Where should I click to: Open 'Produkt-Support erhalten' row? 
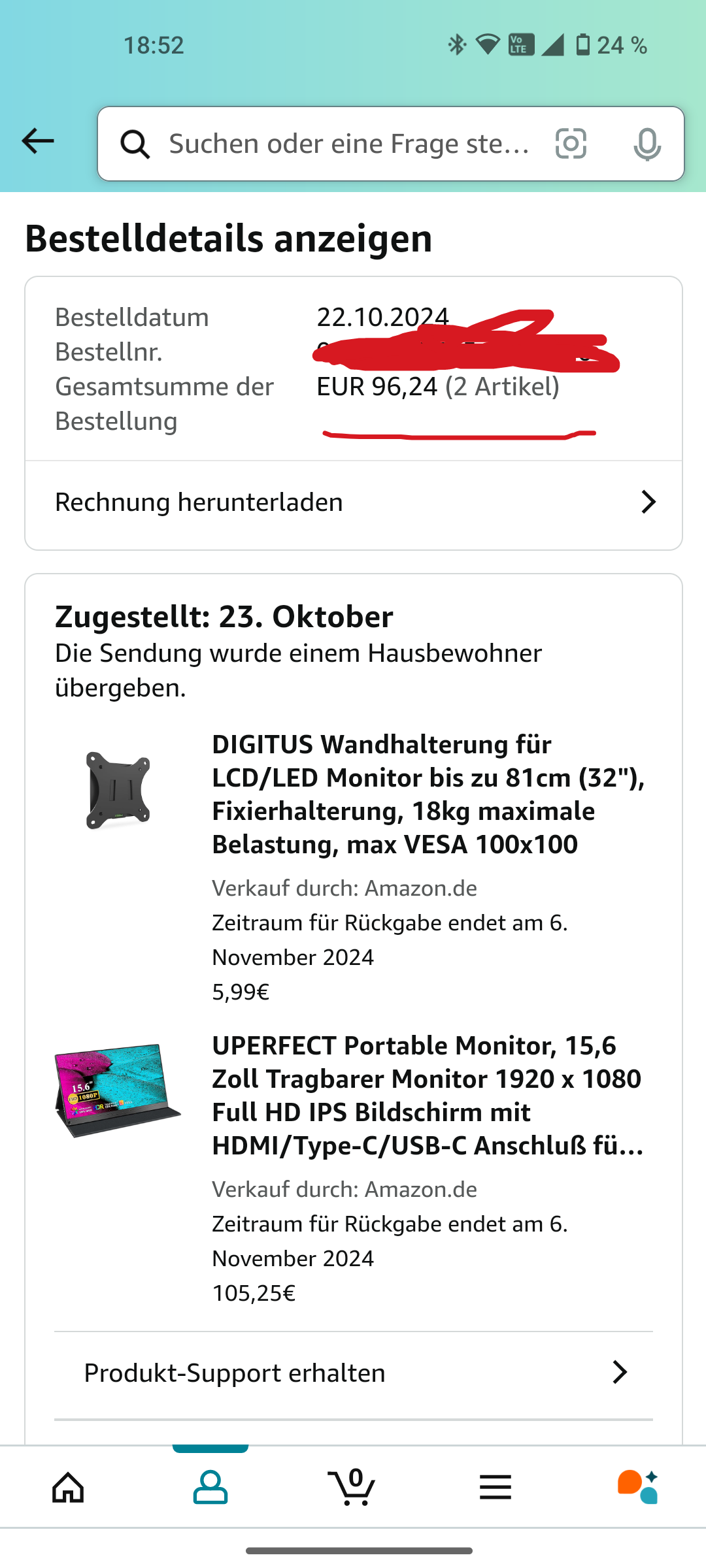(353, 1373)
